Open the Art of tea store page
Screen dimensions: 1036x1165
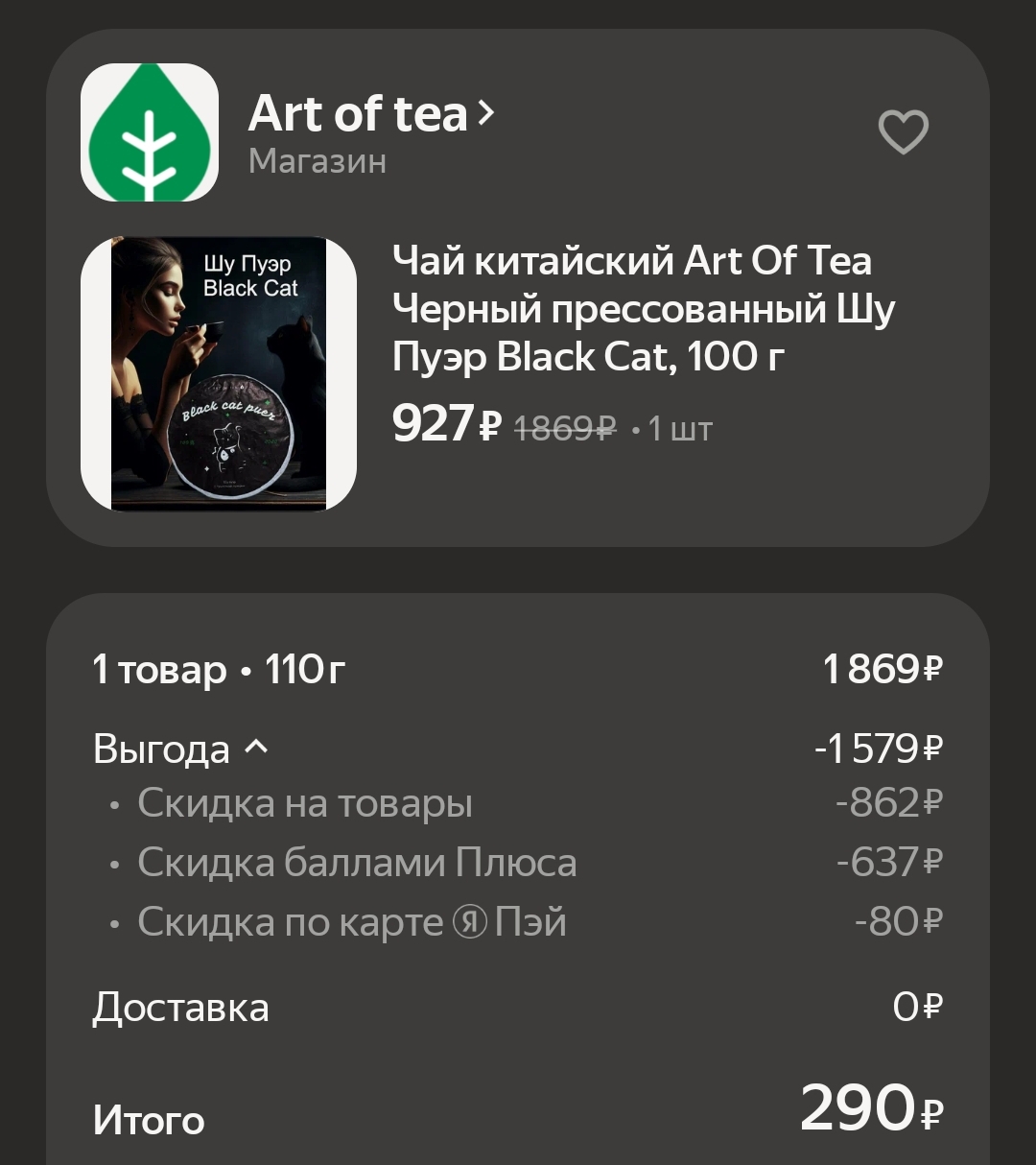click(371, 114)
